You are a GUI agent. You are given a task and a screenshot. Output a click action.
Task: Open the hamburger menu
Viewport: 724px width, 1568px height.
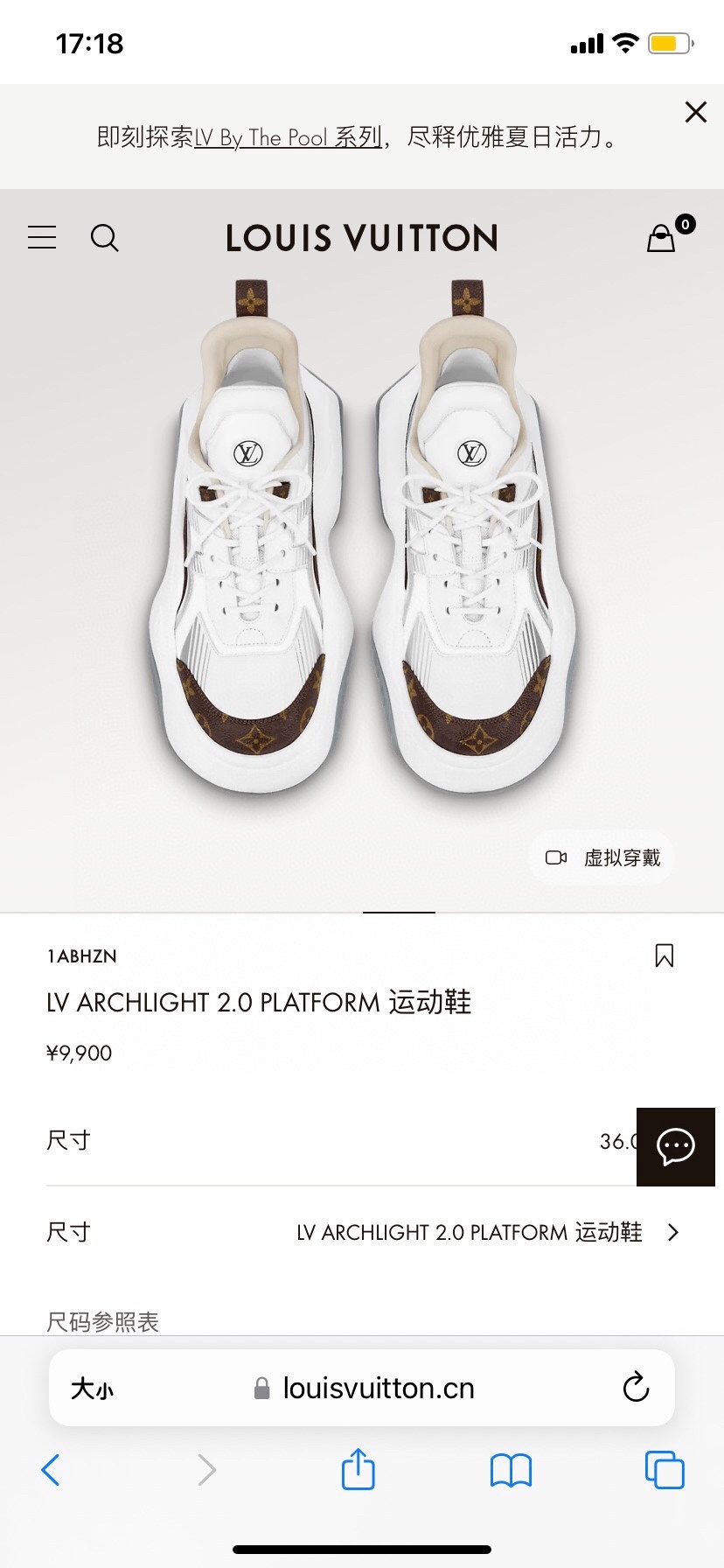(42, 237)
